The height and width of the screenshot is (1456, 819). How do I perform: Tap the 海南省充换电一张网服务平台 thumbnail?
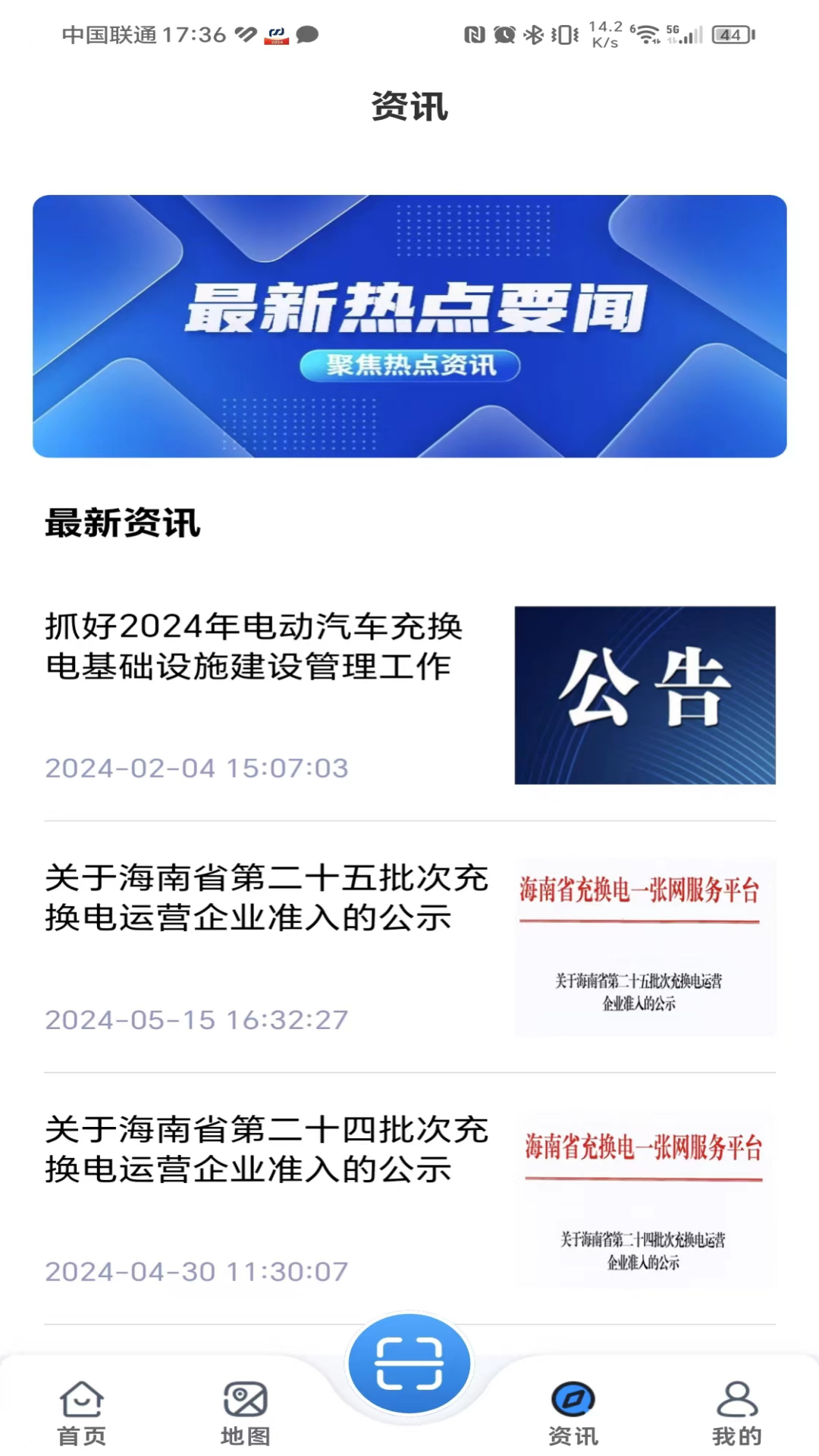coord(645,946)
